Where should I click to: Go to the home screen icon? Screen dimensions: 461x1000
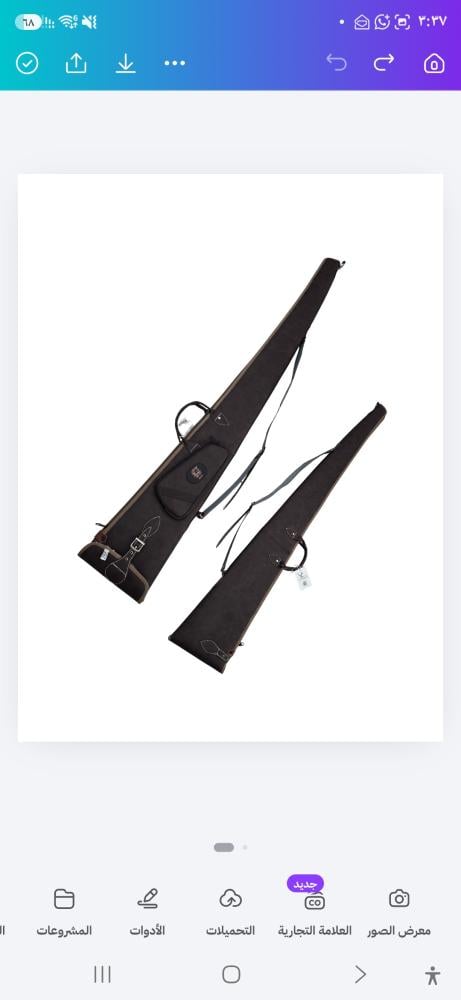[434, 63]
